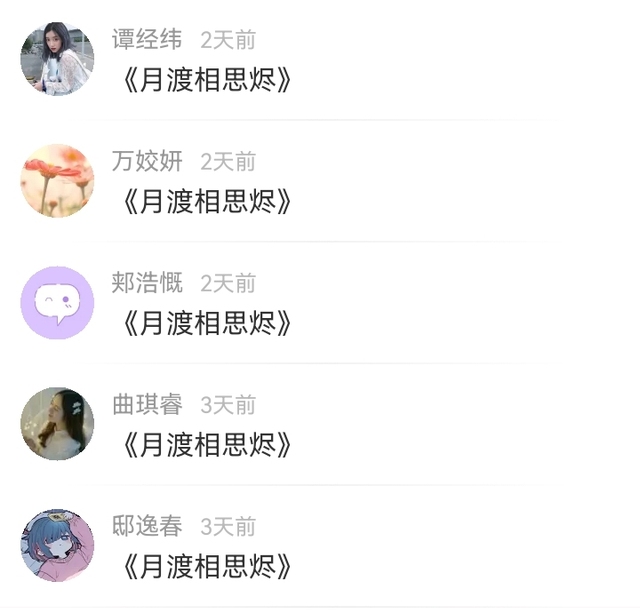The image size is (640, 613).
Task: Open the comment posted by 谭经纬
Action: point(207,81)
